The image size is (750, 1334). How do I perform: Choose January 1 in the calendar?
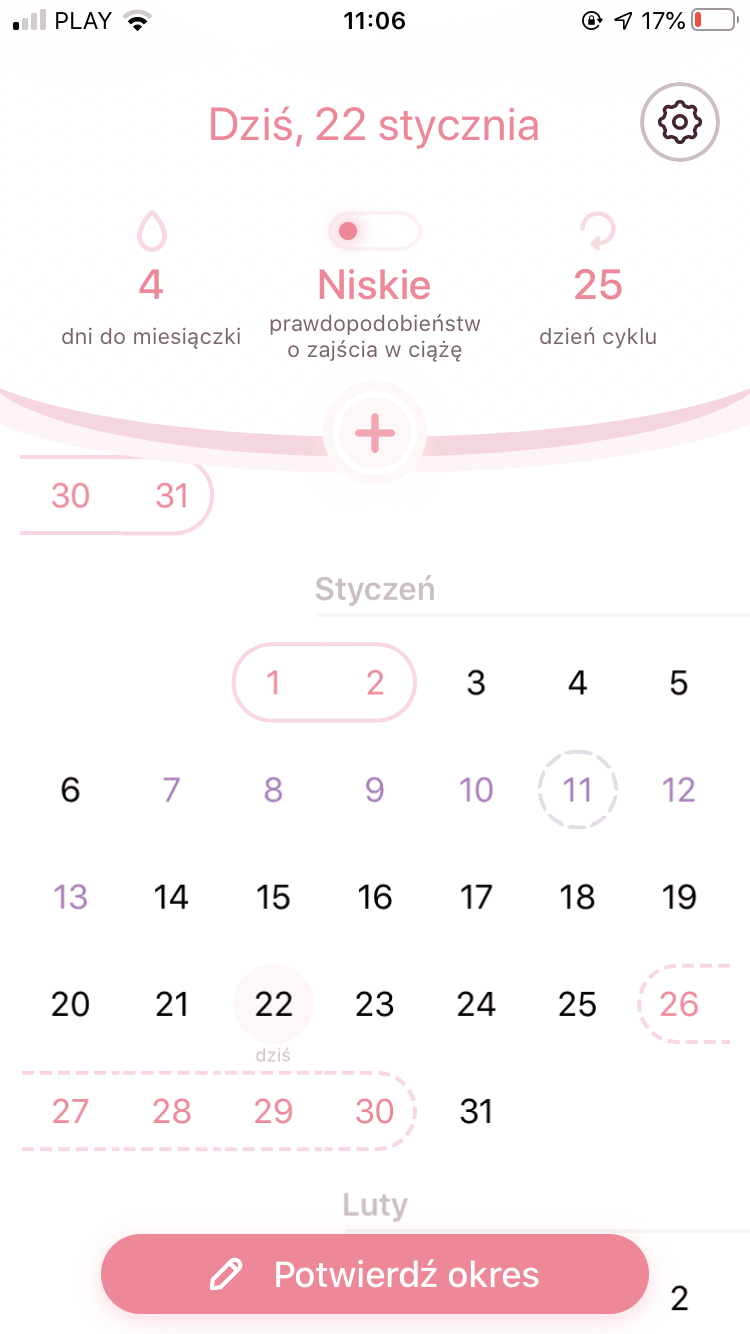point(273,683)
